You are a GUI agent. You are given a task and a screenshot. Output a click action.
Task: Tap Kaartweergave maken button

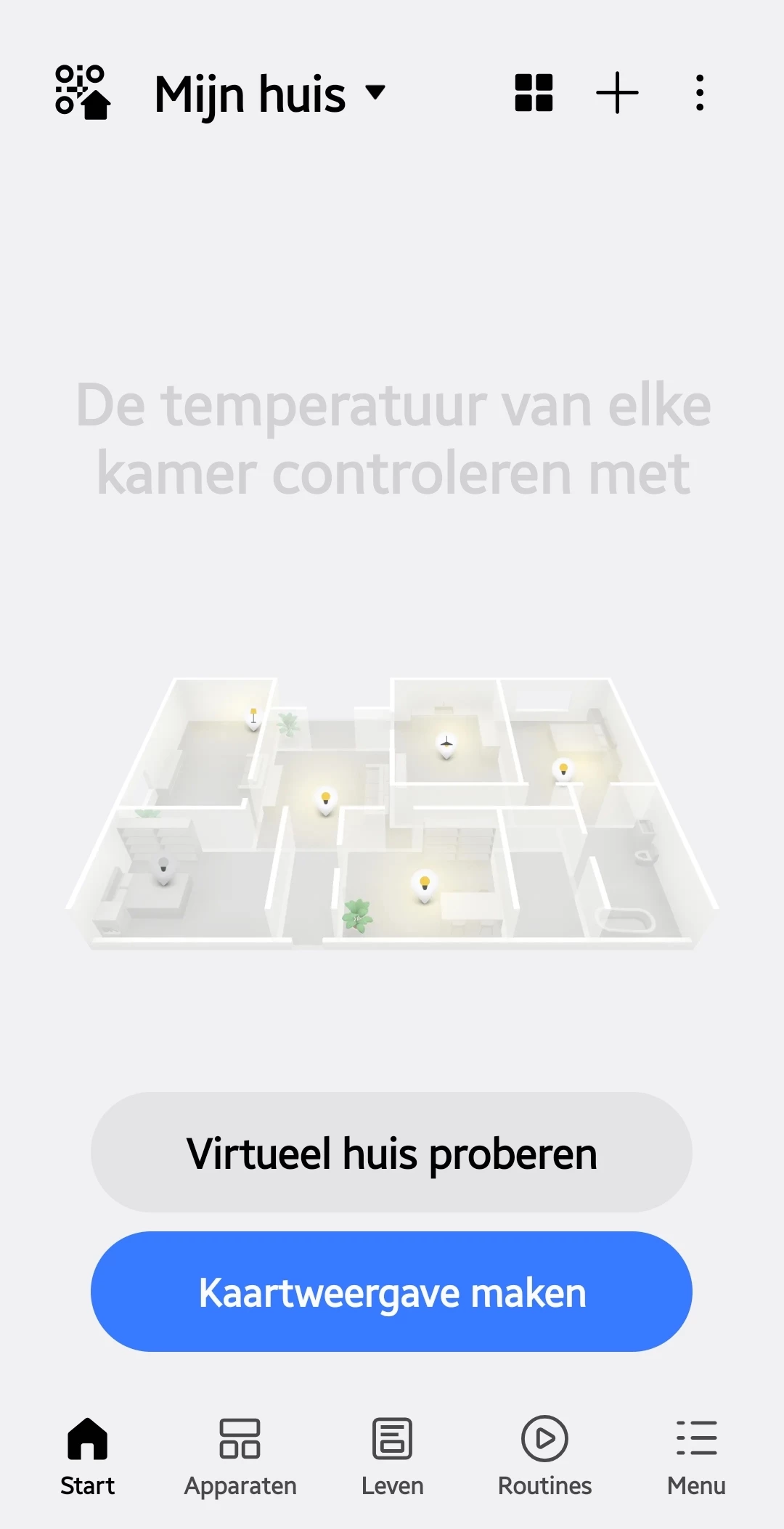391,1292
